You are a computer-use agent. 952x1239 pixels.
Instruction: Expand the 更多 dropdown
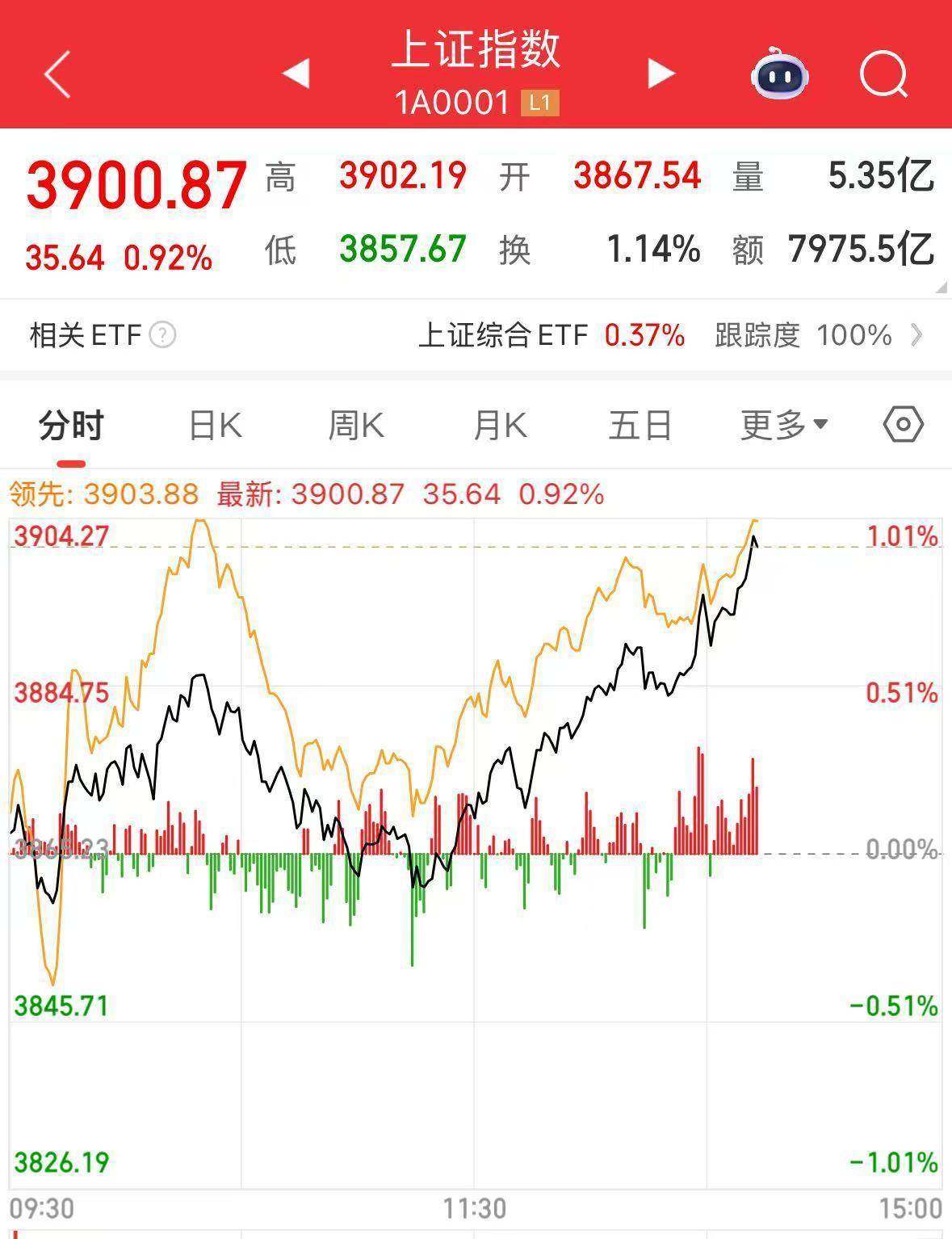coord(783,425)
